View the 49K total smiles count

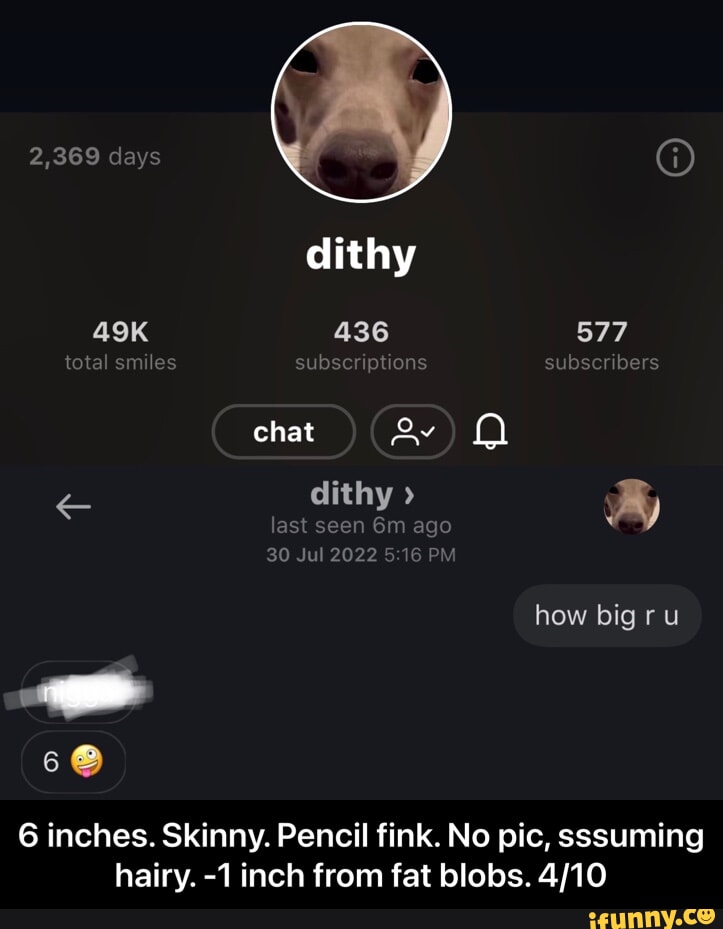[x=120, y=344]
